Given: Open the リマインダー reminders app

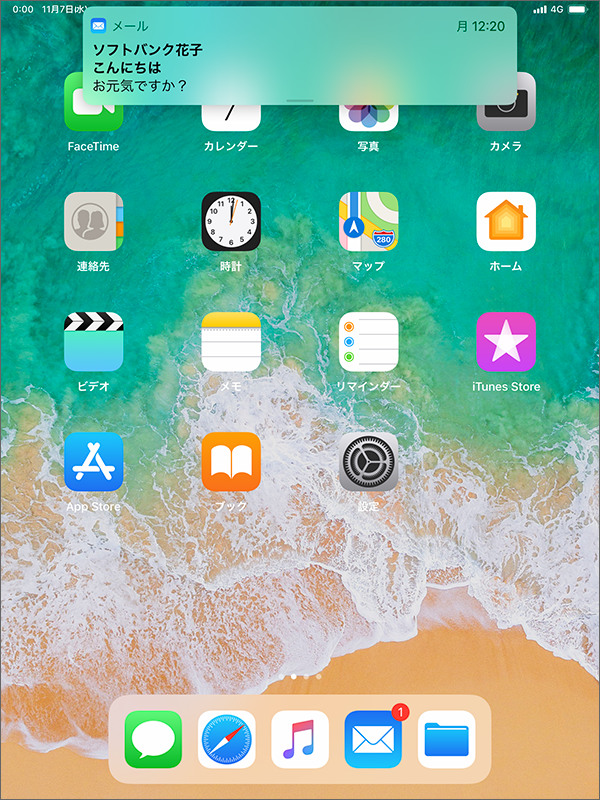Looking at the screenshot, I should click(x=368, y=341).
